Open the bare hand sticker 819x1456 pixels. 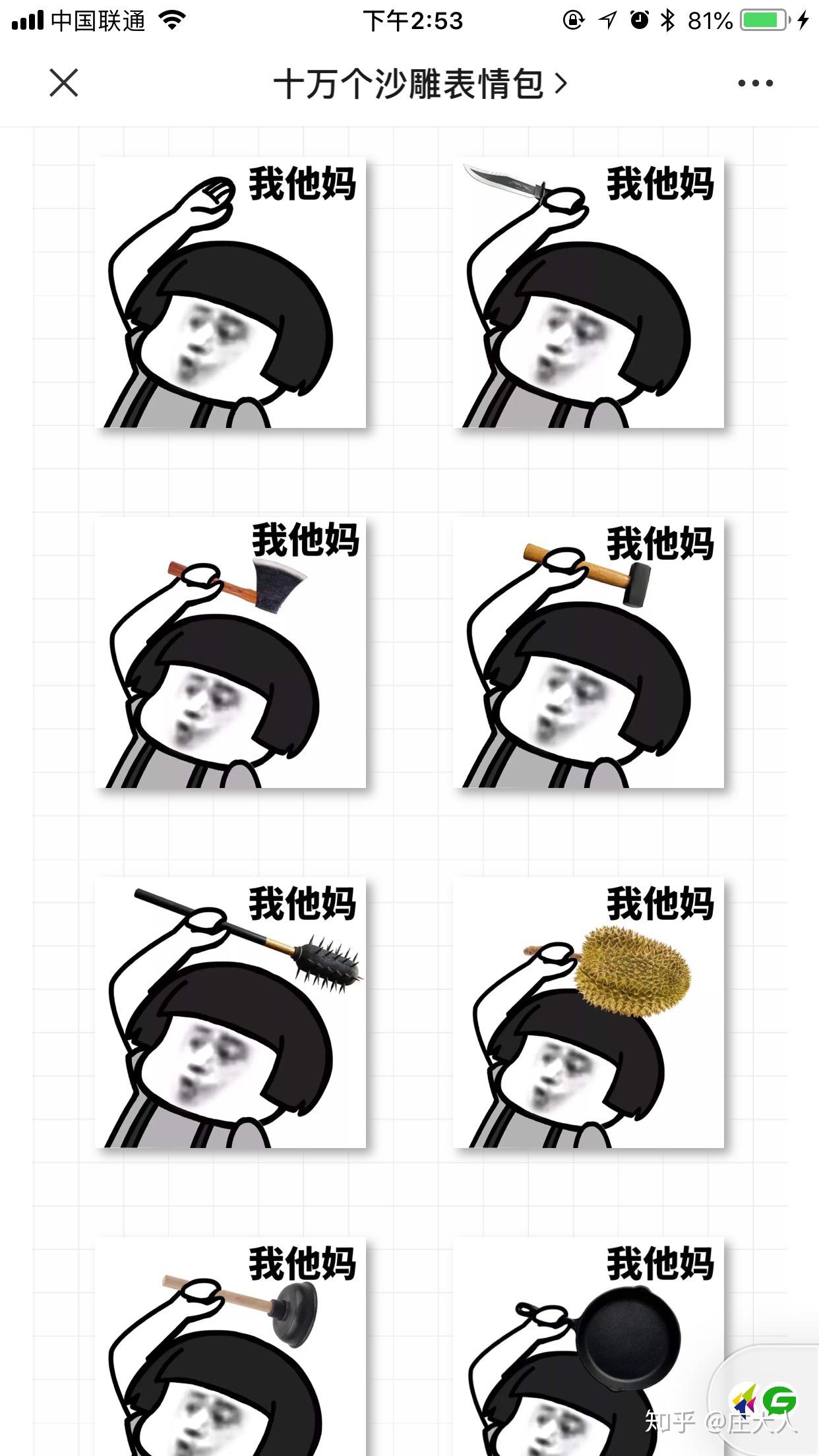230,293
